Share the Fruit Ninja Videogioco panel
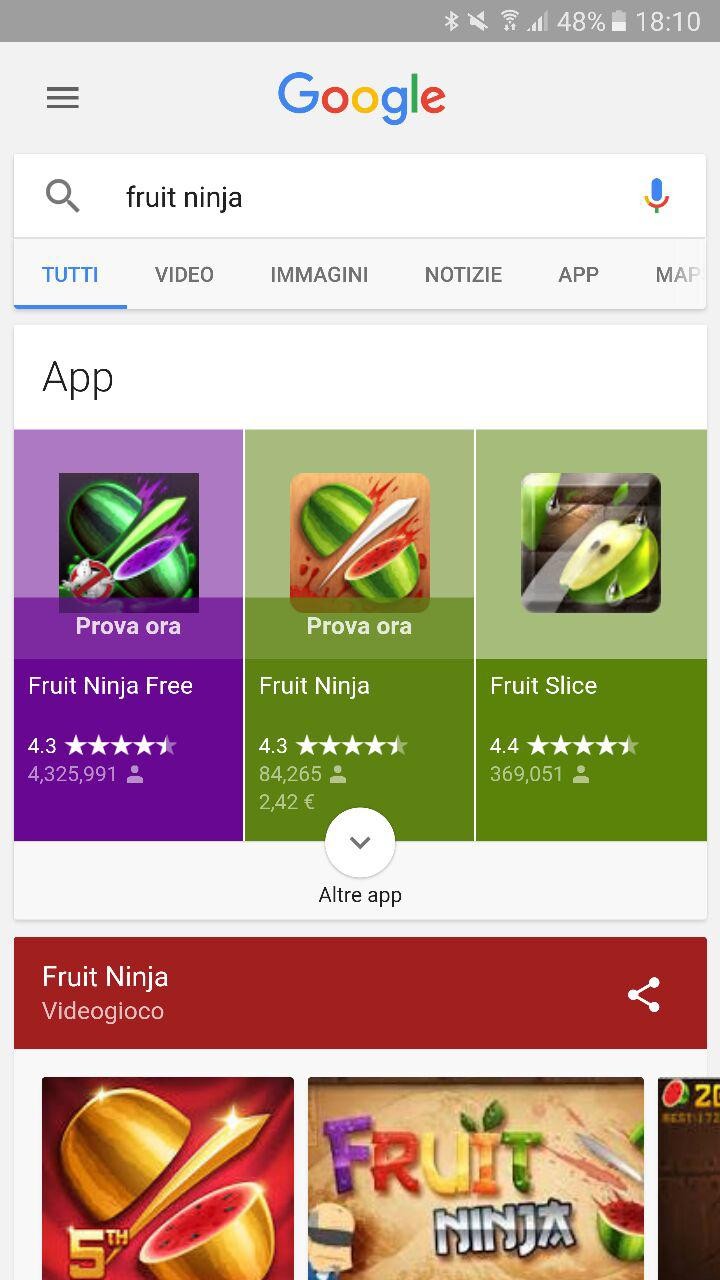 point(643,994)
